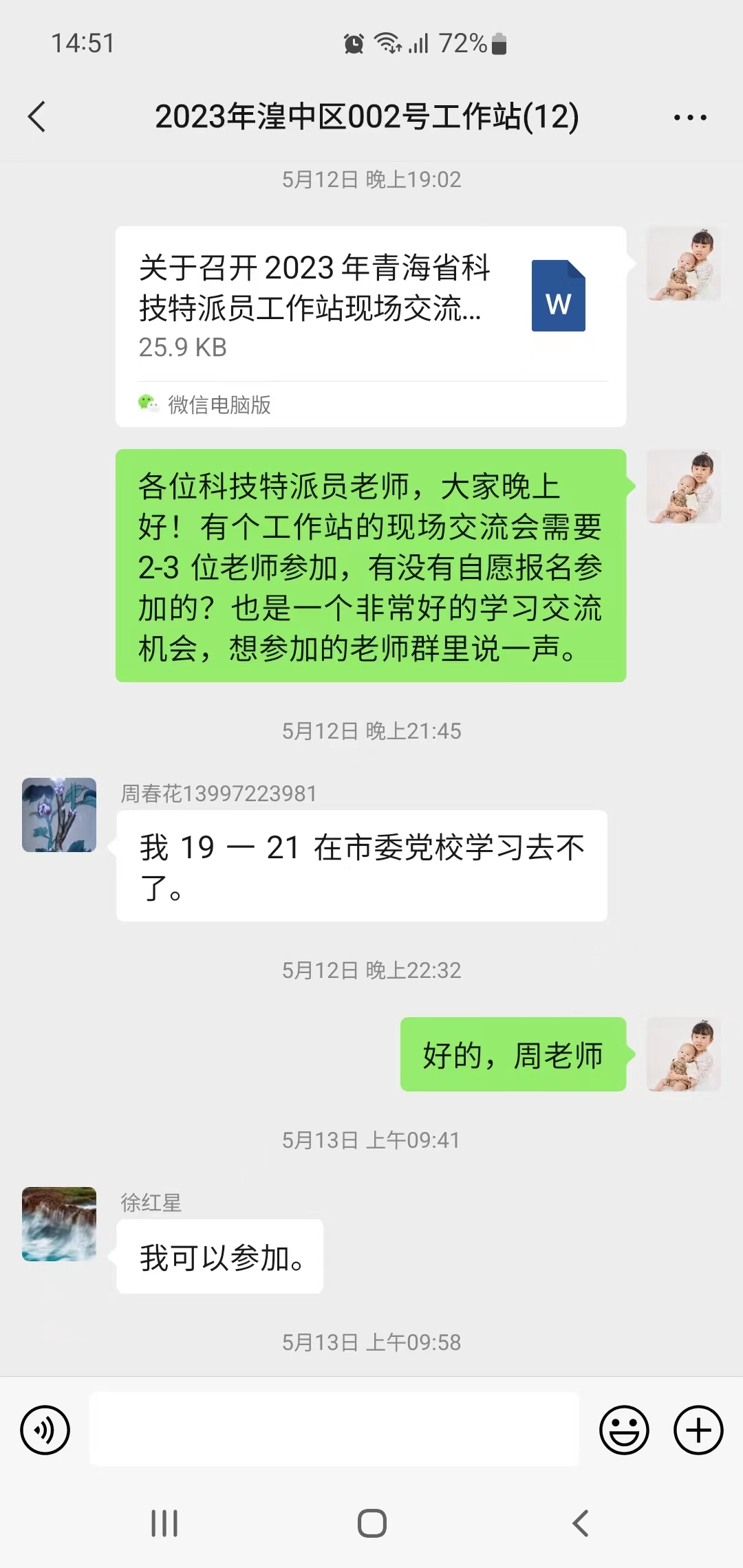Image resolution: width=743 pixels, height=1568 pixels.
Task: Open the chat info three-dot menu
Action: (x=689, y=118)
